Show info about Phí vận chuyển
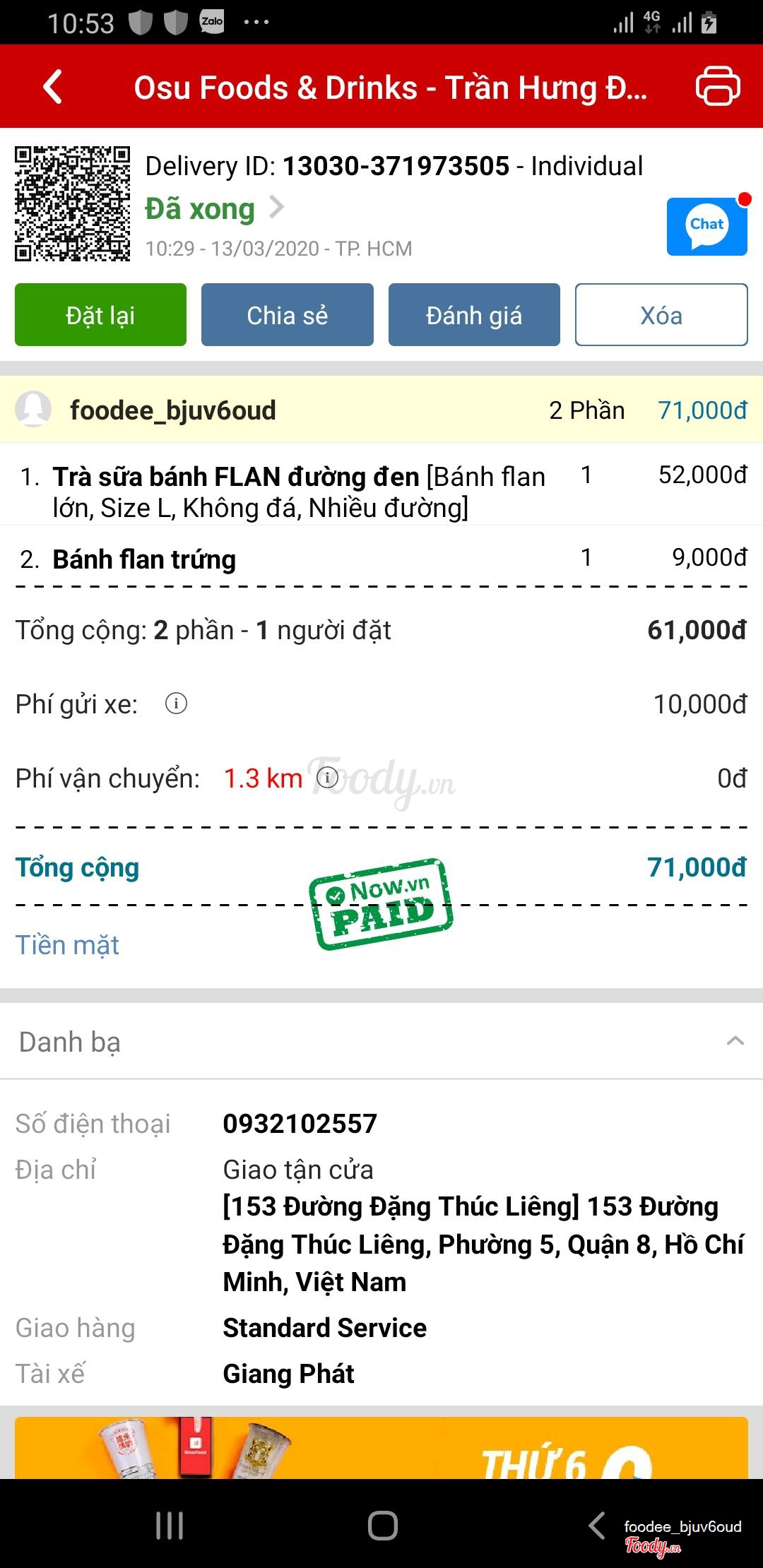763x1568 pixels. coord(327,778)
